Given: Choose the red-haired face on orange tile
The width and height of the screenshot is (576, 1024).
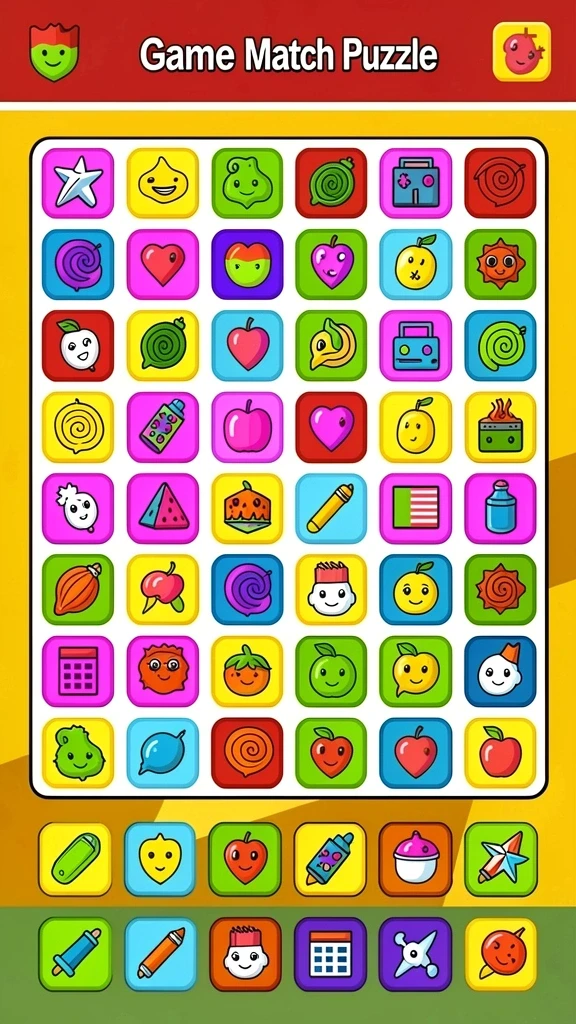Looking at the screenshot, I should (x=245, y=954).
